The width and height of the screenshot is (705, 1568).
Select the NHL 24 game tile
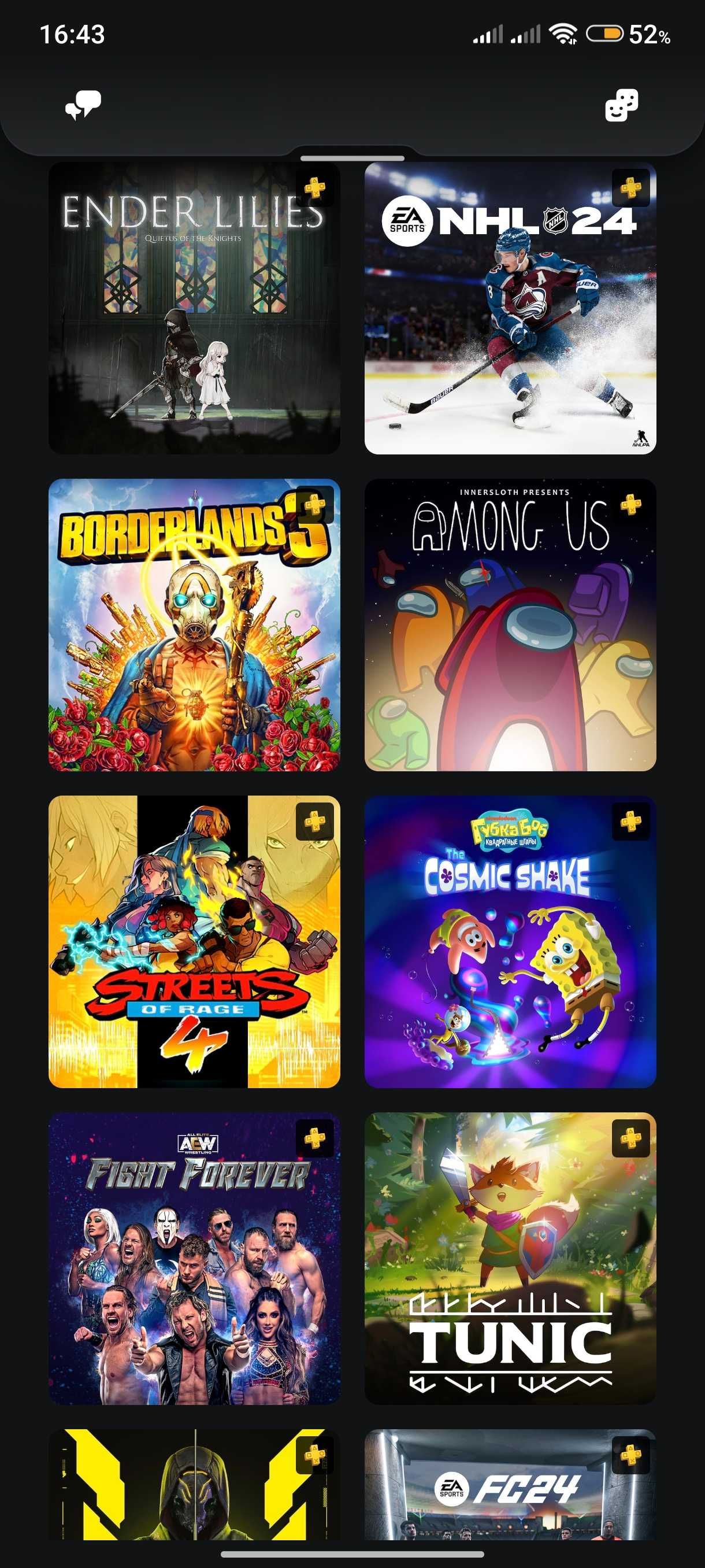(x=510, y=308)
